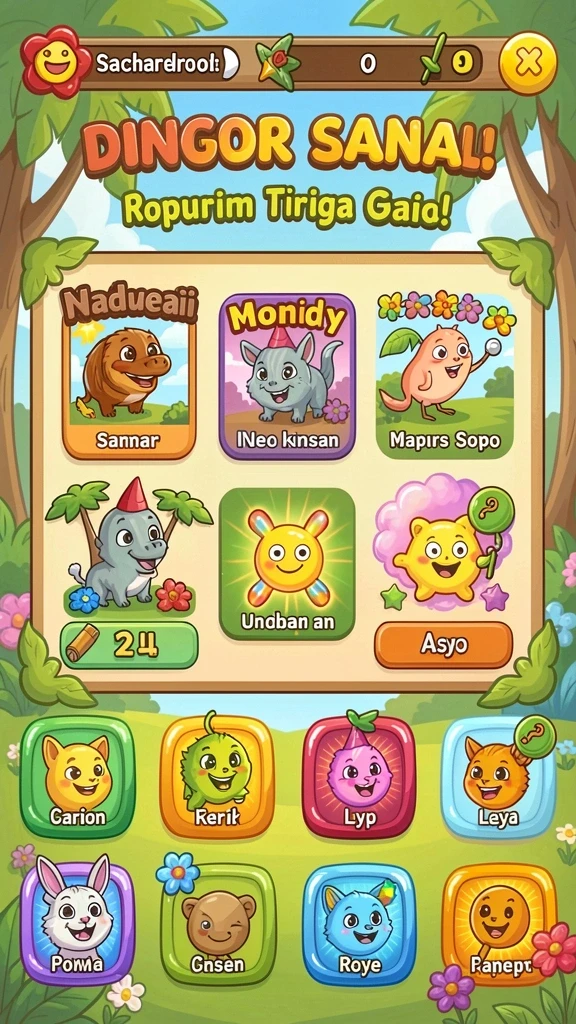576x1024 pixels.
Task: Tap the orange Asyo button
Action: pyautogui.click(x=443, y=645)
